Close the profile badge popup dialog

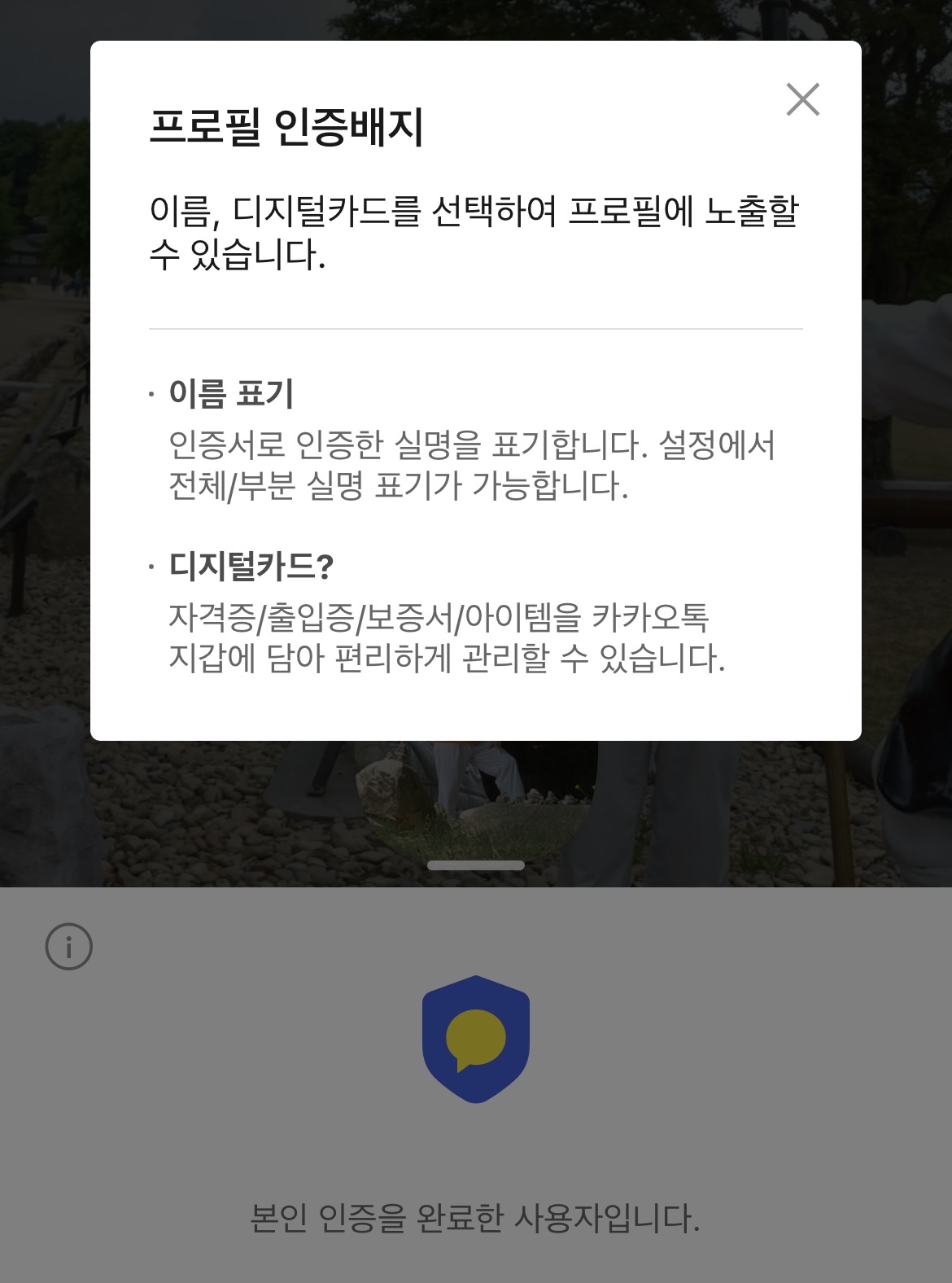[x=804, y=100]
